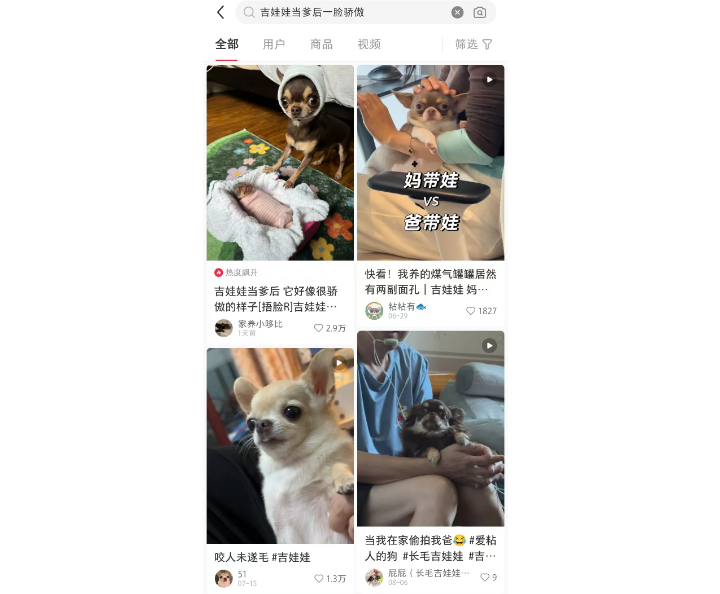Go back using the back arrow
Image resolution: width=720 pixels, height=594 pixels.
click(x=221, y=12)
